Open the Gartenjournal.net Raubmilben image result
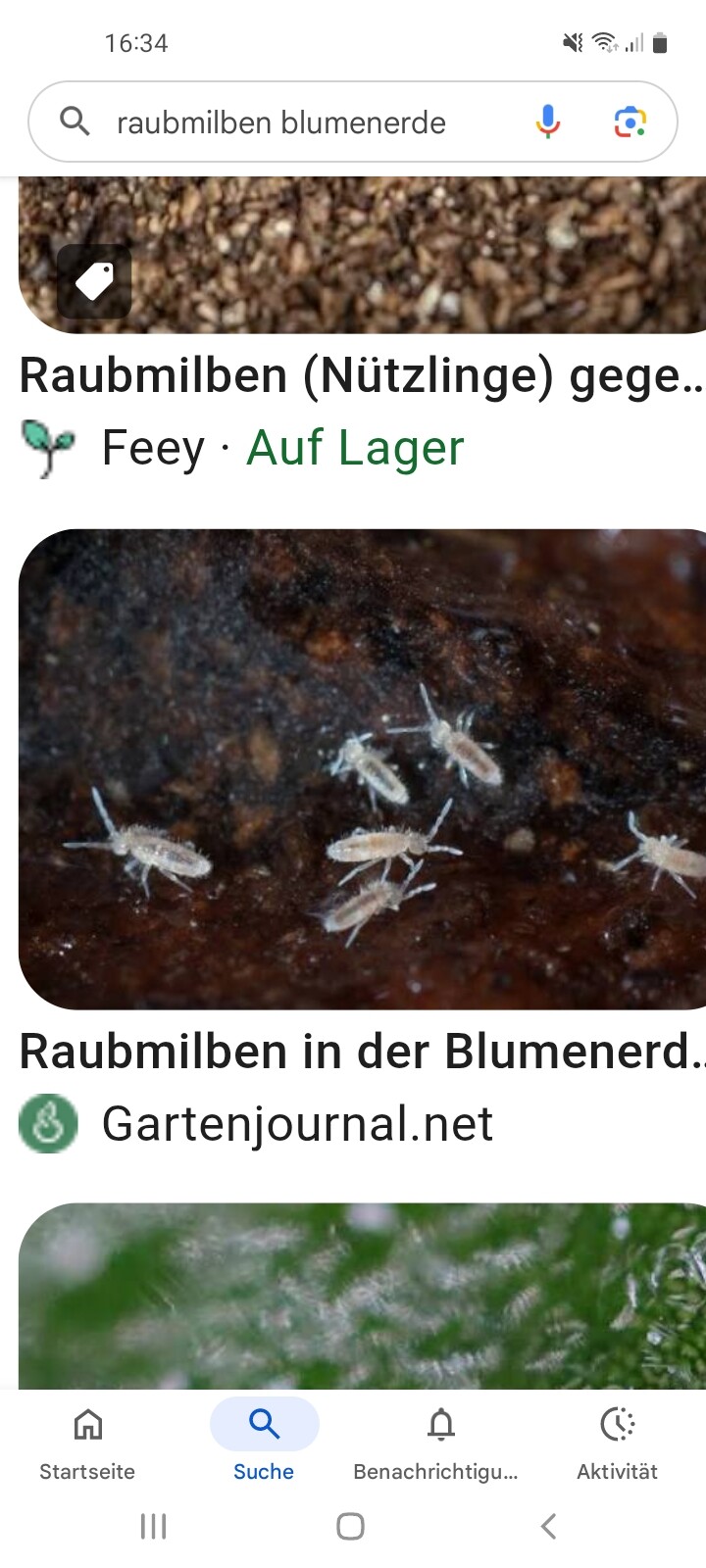The image size is (706, 1568). pyautogui.click(x=361, y=769)
